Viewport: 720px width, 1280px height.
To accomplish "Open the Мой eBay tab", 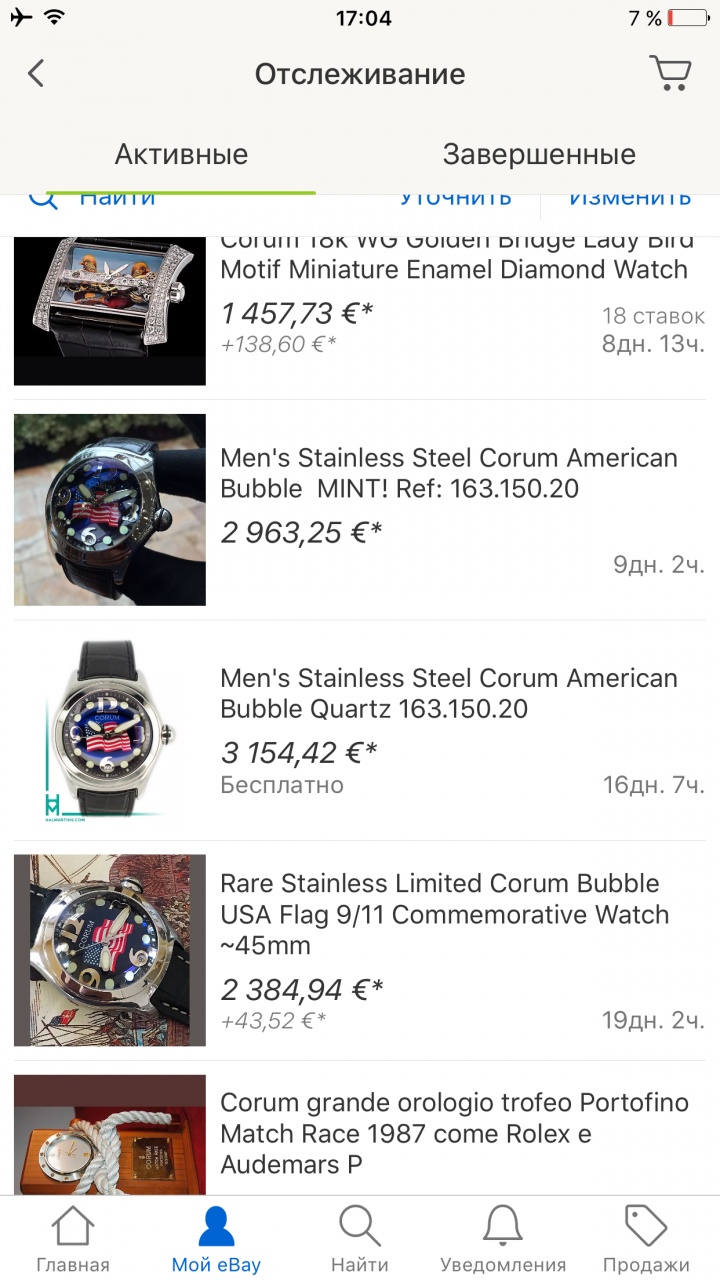I will click(216, 1240).
